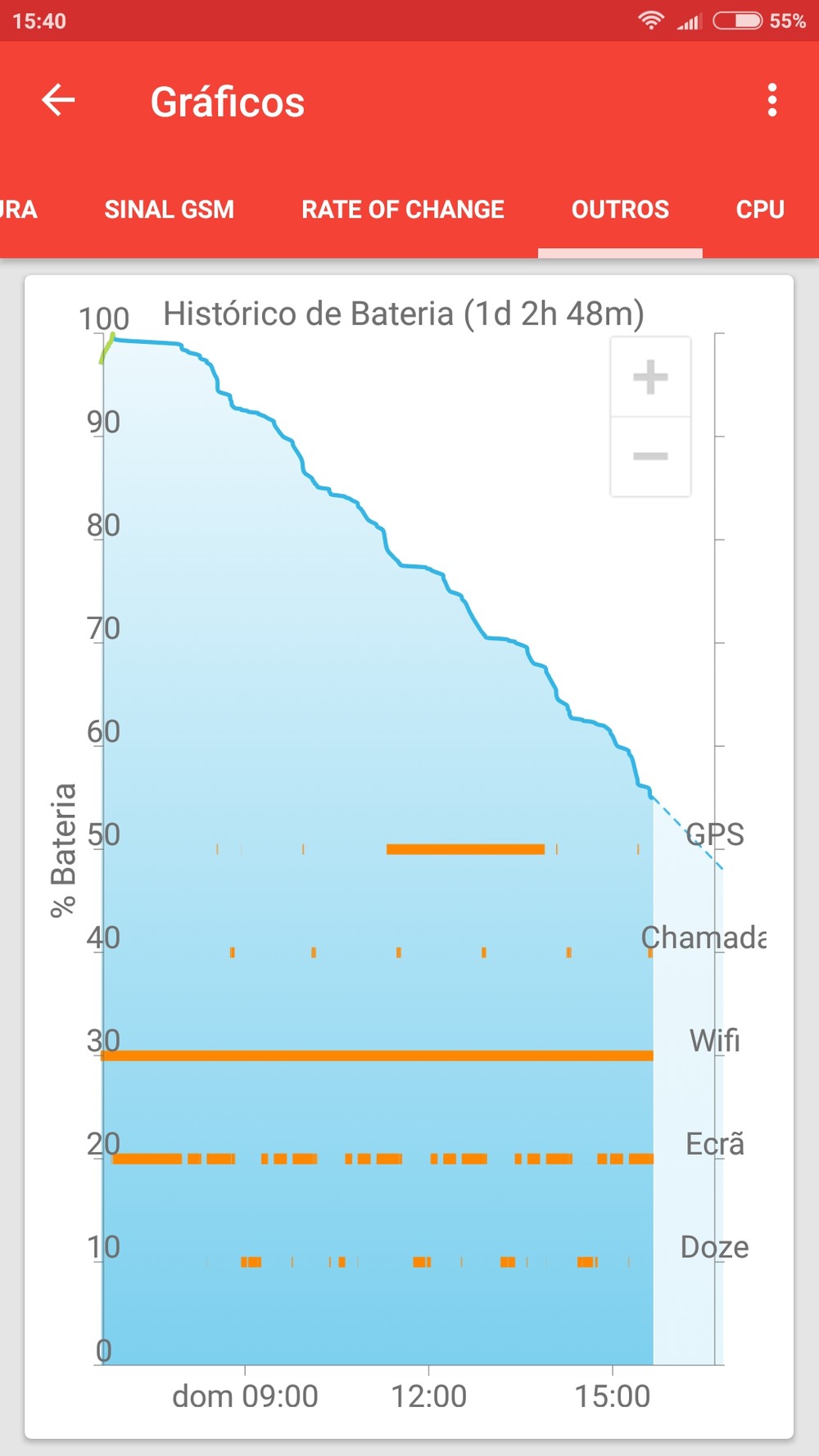The height and width of the screenshot is (1456, 819).
Task: Go back using the arrow icon
Action: pyautogui.click(x=58, y=101)
